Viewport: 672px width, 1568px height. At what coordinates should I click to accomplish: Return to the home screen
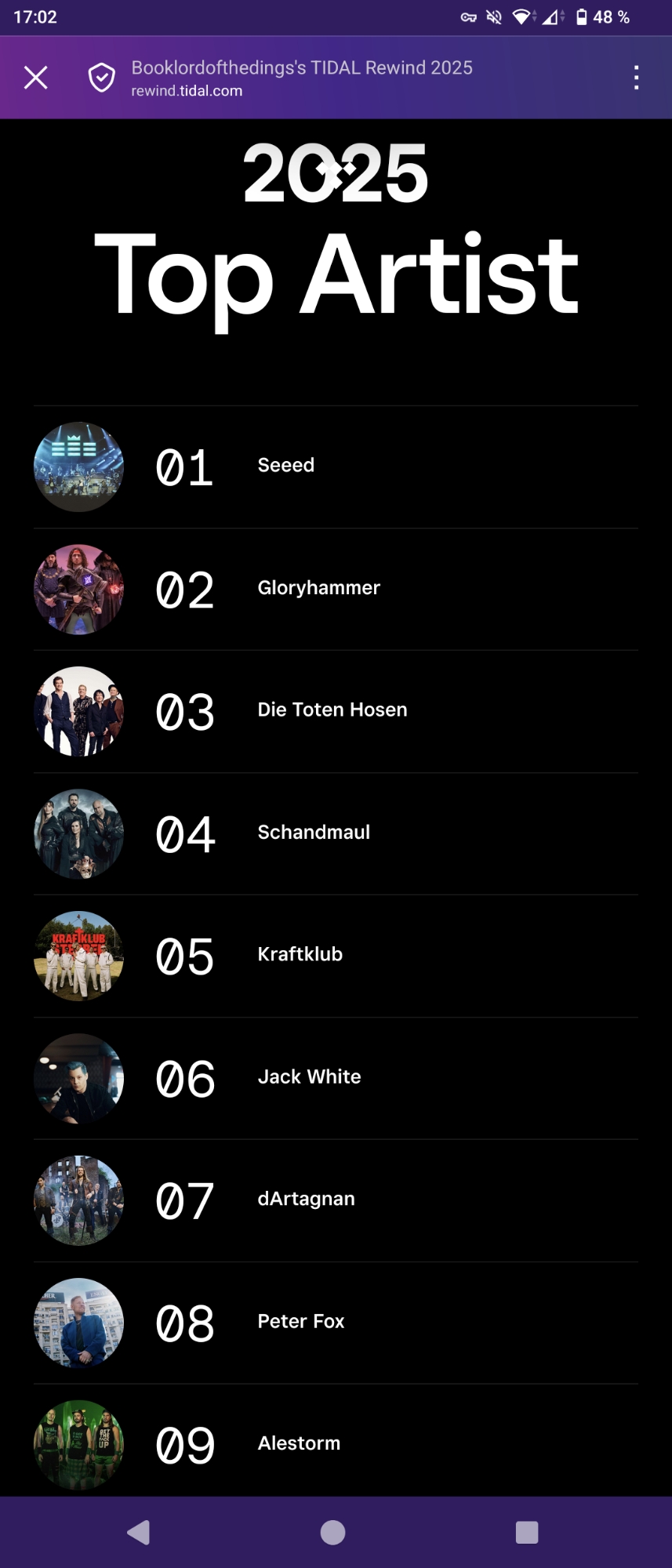[333, 1532]
